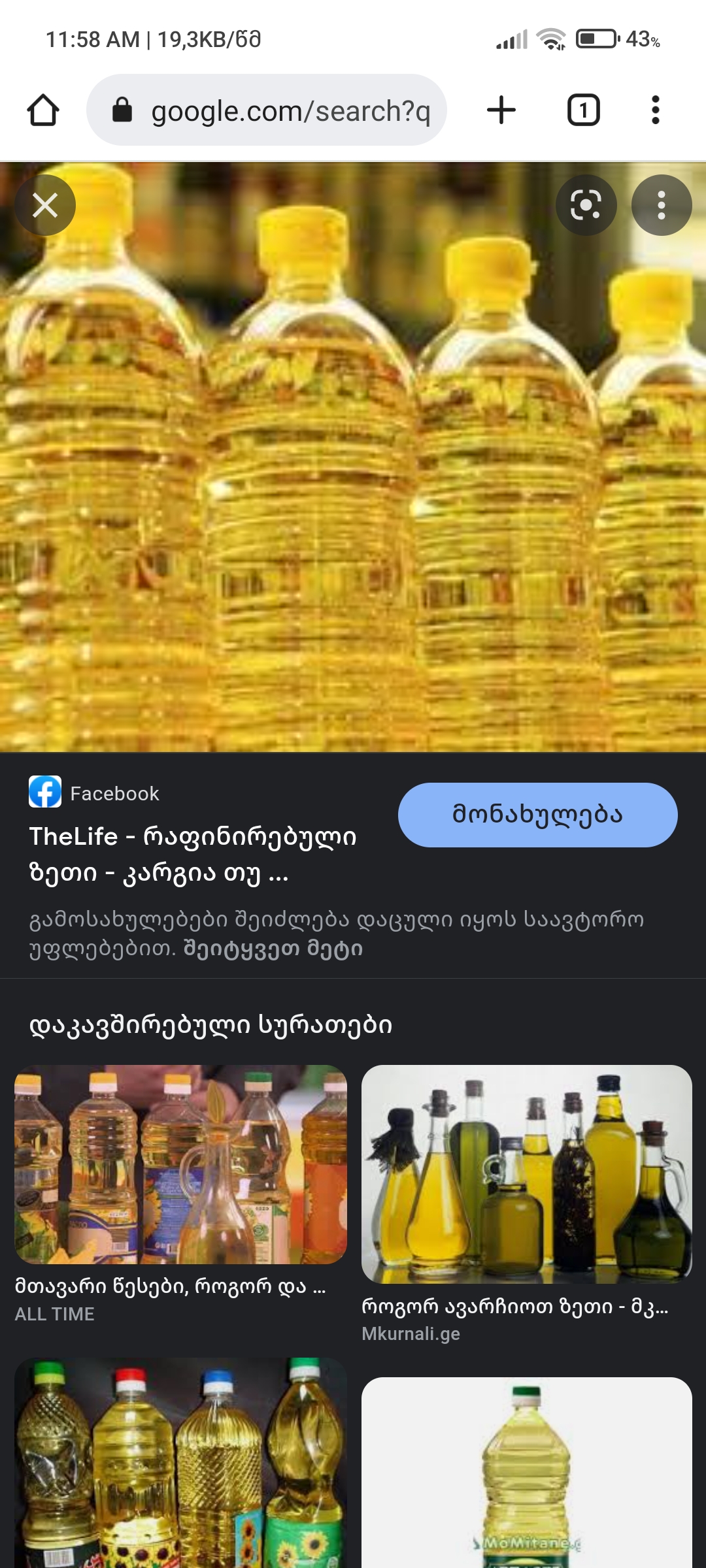This screenshot has width=706, height=1568.
Task: Go to the browser home page
Action: [x=43, y=110]
